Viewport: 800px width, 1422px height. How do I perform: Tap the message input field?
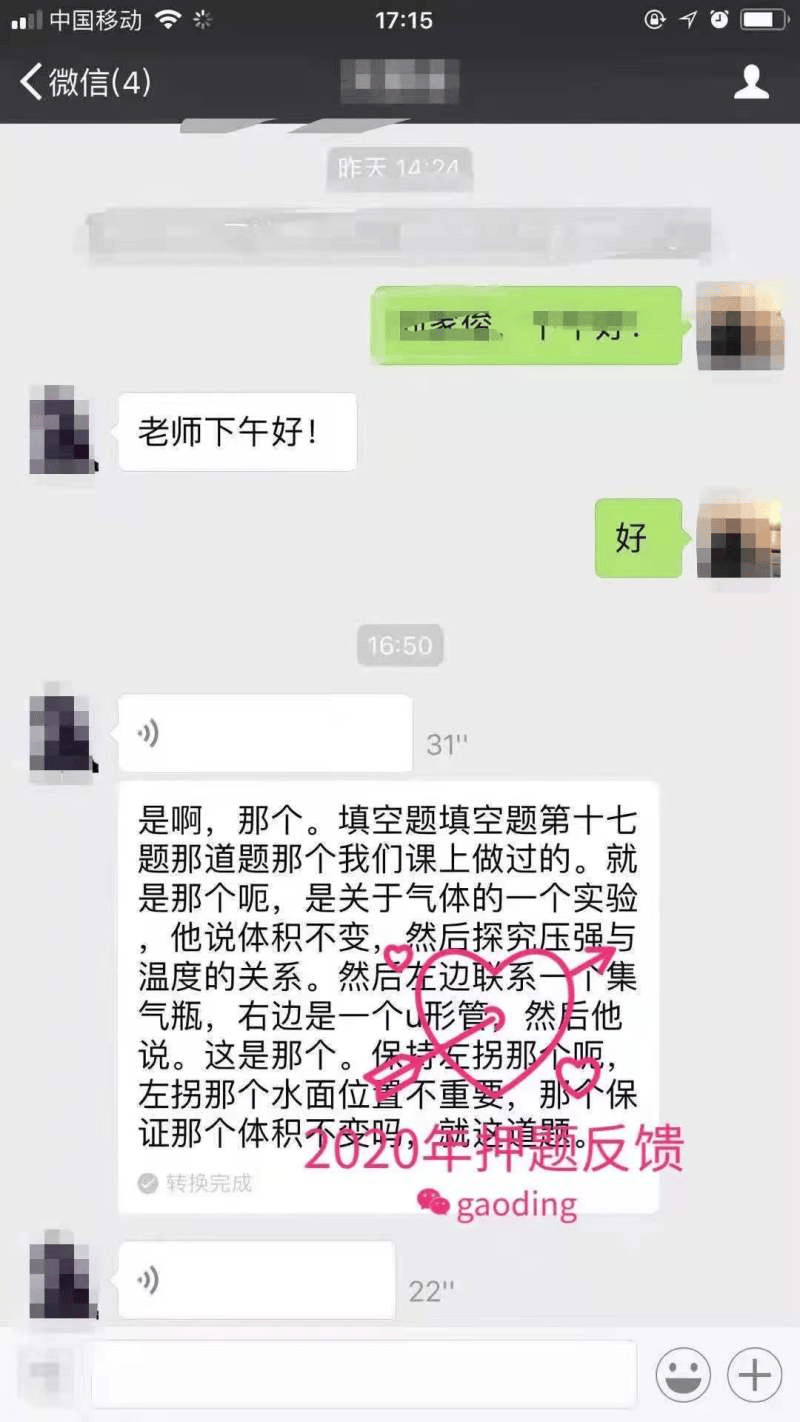[x=364, y=1374]
